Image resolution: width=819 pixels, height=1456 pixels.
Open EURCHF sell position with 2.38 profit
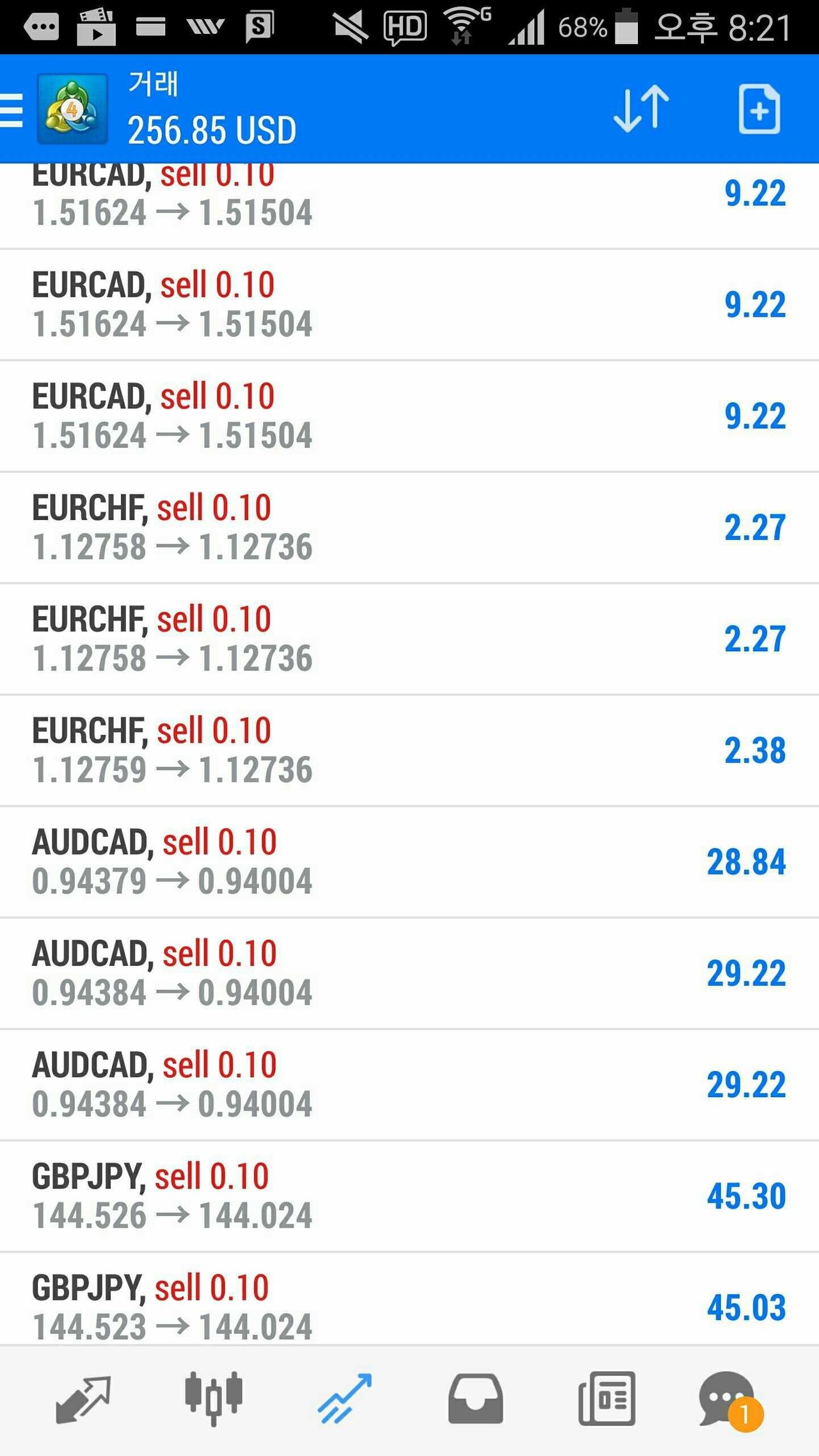[409, 750]
